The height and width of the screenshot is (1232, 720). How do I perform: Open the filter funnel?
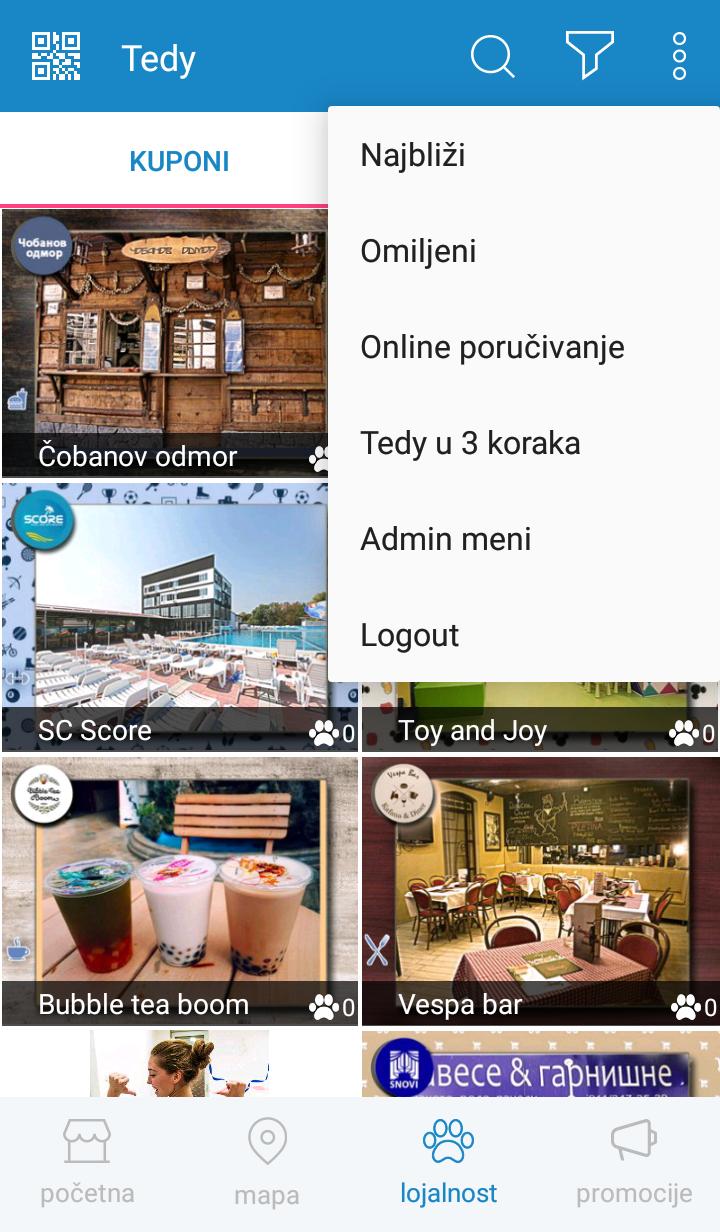[589, 56]
